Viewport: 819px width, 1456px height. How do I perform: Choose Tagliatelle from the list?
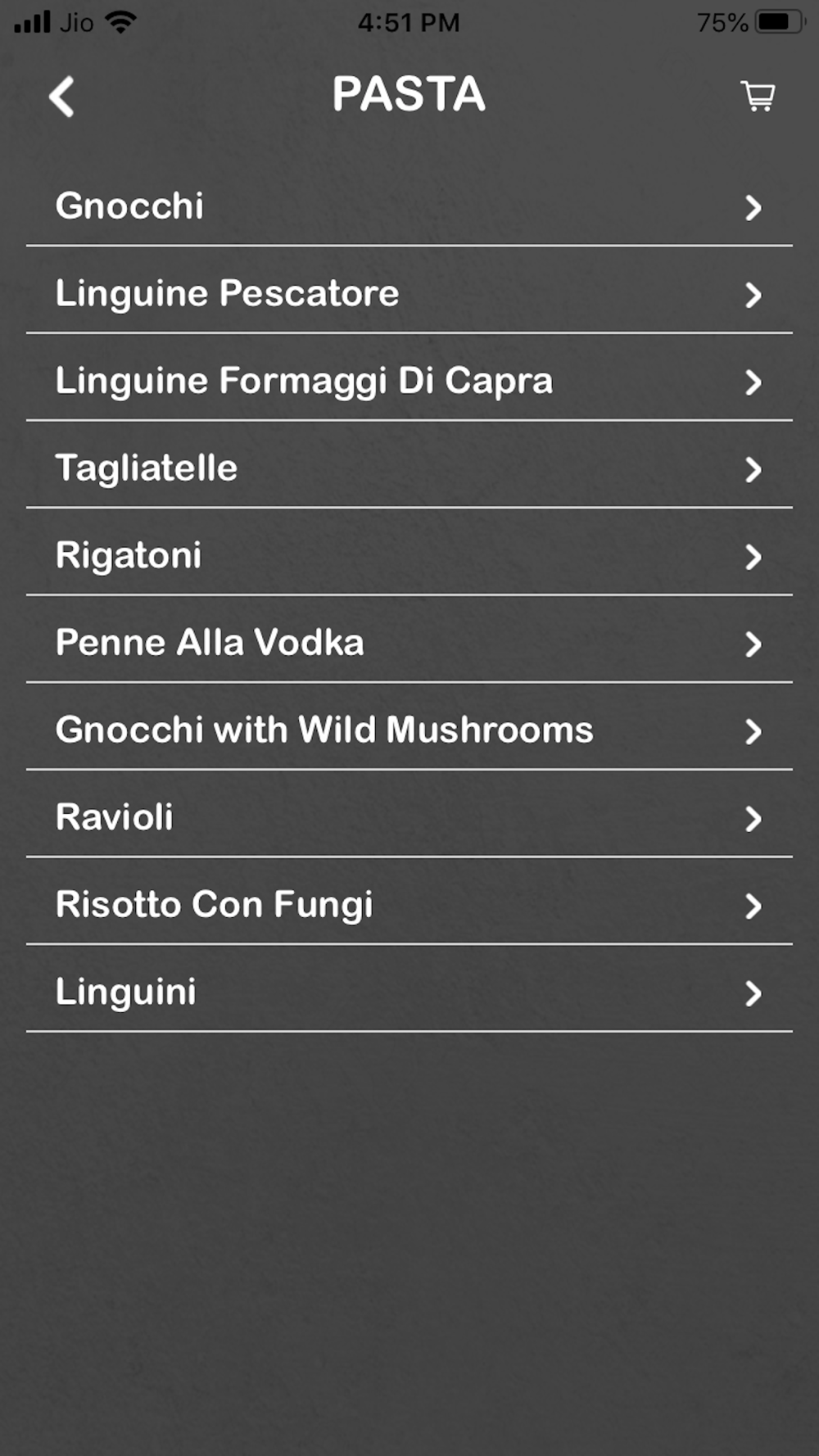point(409,468)
